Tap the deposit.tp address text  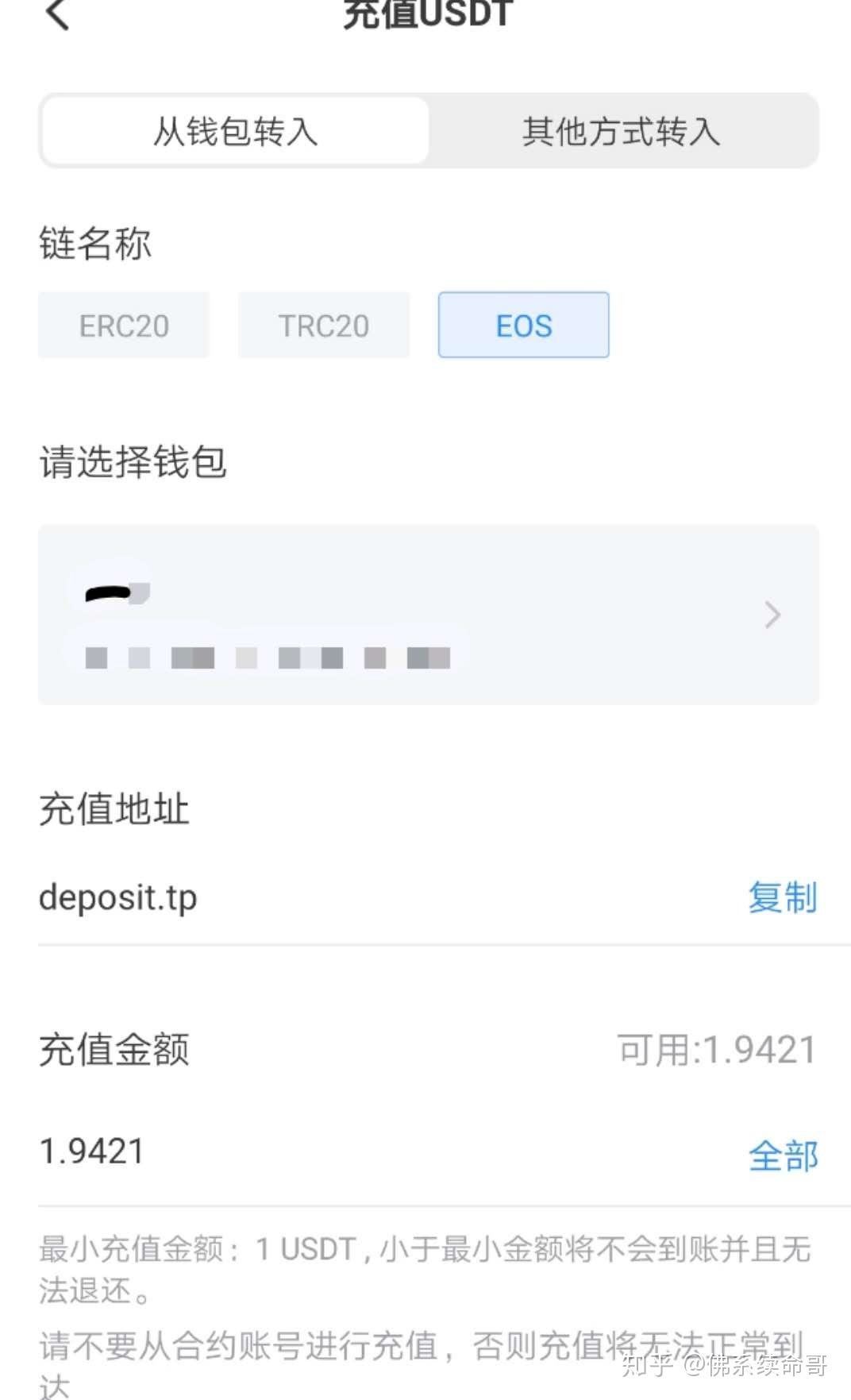coord(118,898)
